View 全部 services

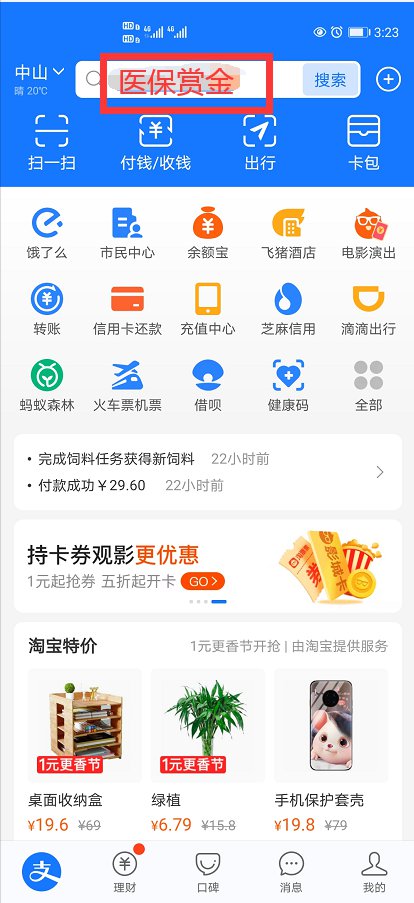[x=369, y=385]
